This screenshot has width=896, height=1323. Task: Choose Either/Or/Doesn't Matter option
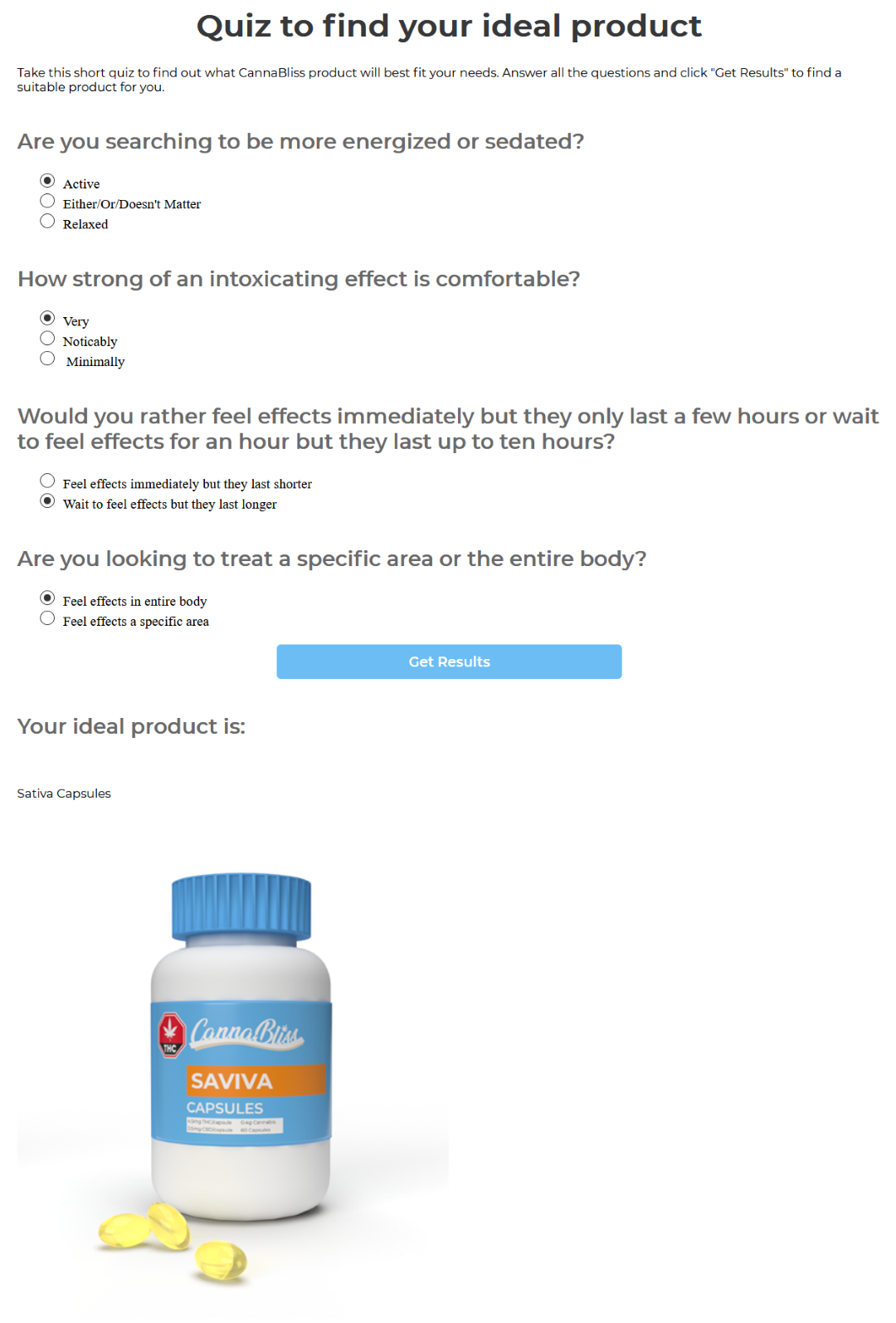(47, 199)
